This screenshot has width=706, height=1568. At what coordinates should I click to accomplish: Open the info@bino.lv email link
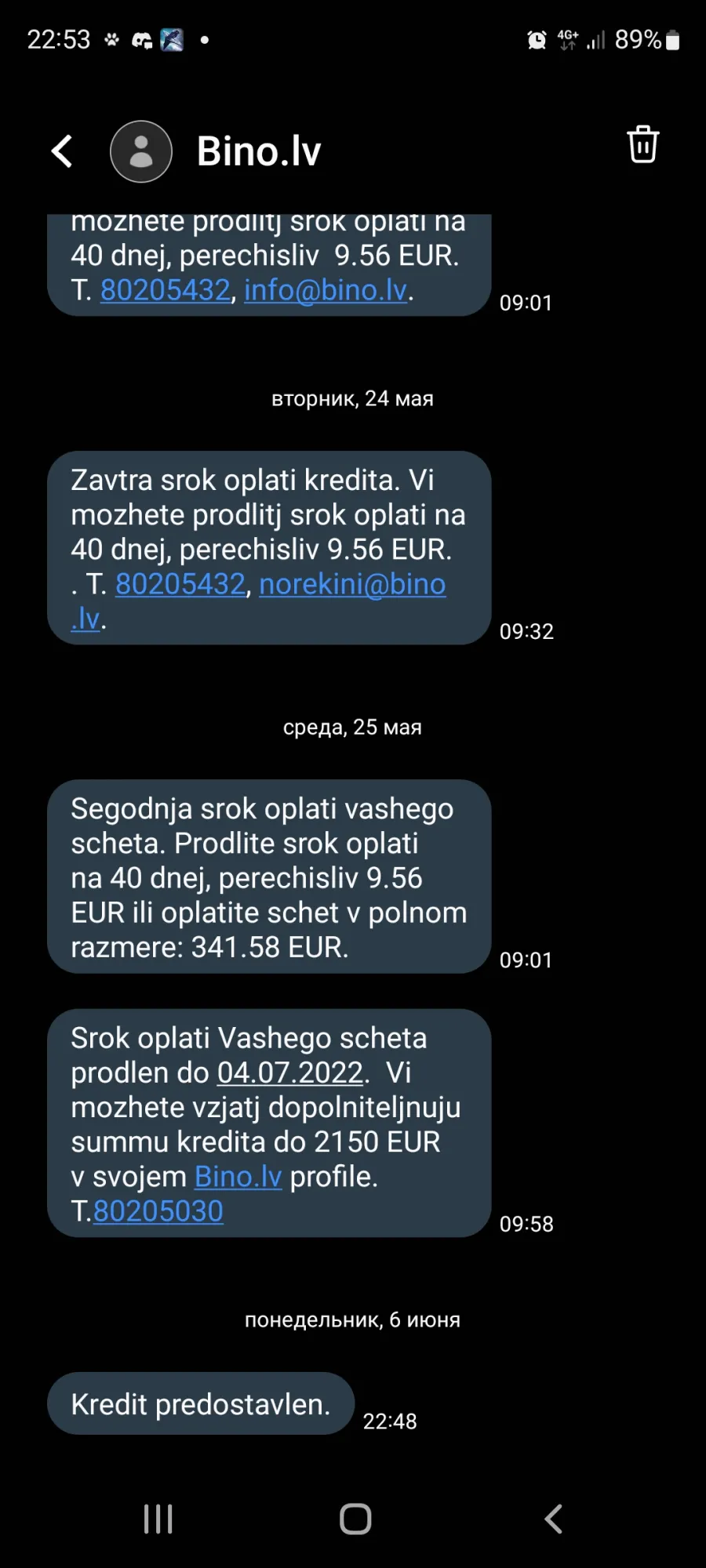[x=326, y=290]
